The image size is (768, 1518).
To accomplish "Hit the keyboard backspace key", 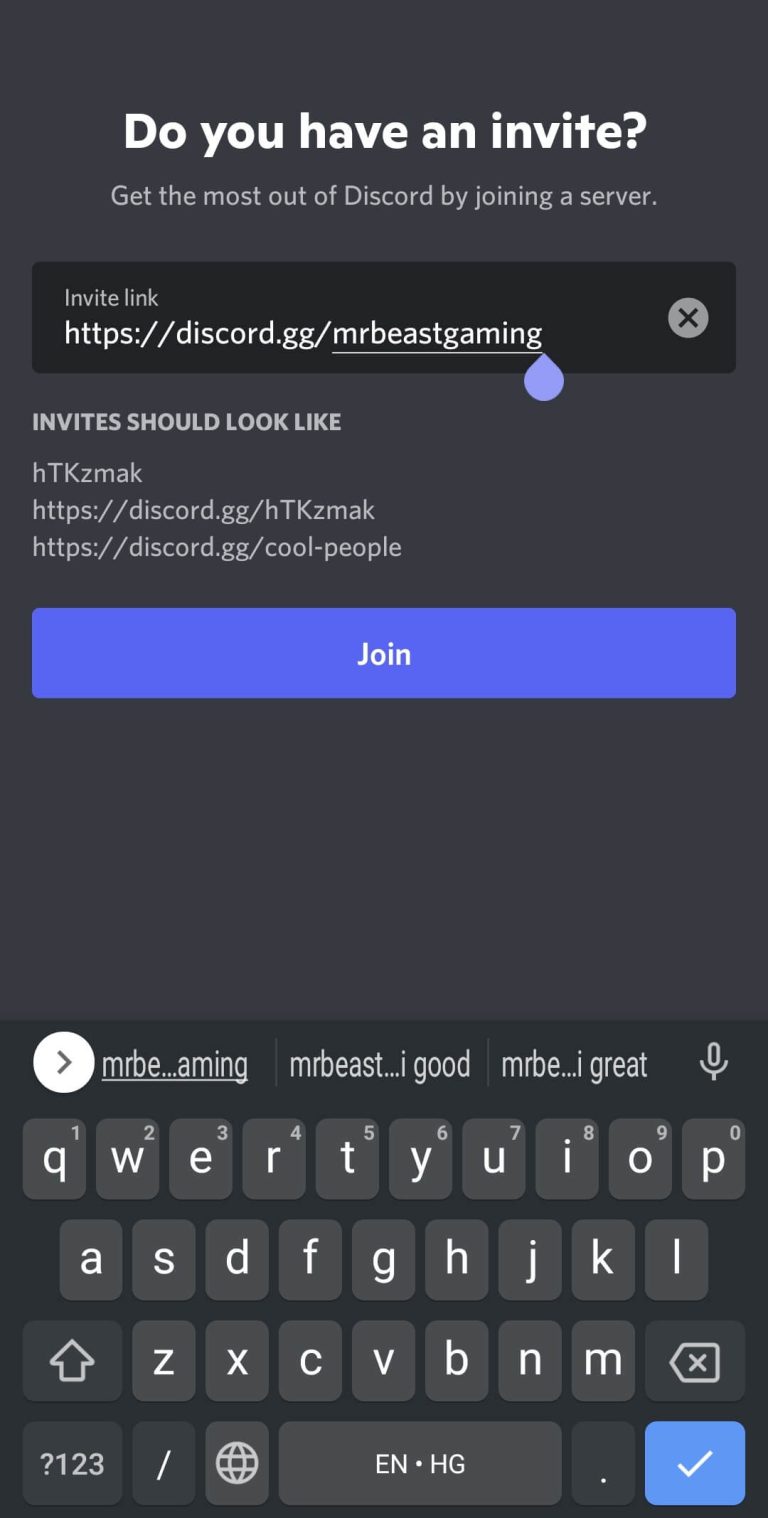I will [x=695, y=1360].
